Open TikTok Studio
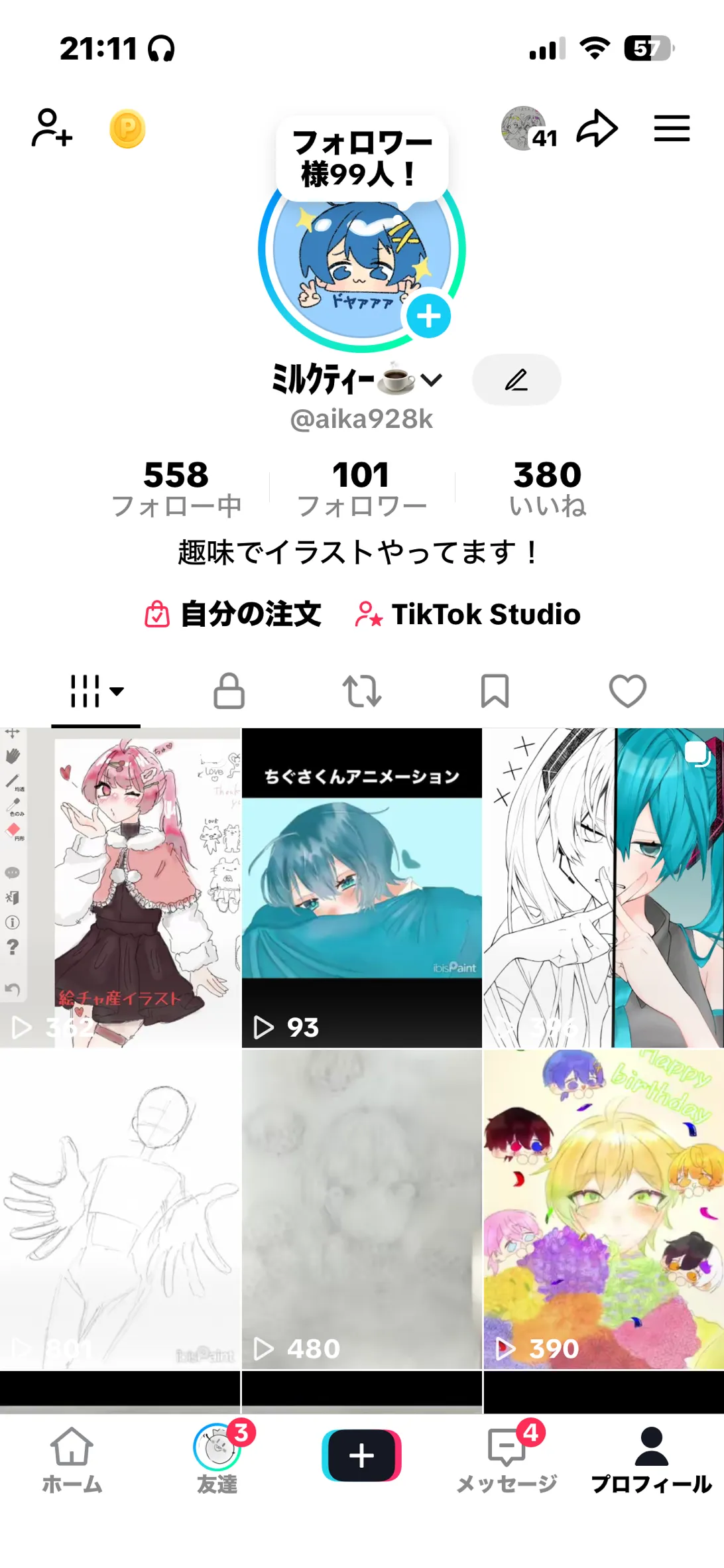Screen dimensions: 724x1568 [468, 614]
